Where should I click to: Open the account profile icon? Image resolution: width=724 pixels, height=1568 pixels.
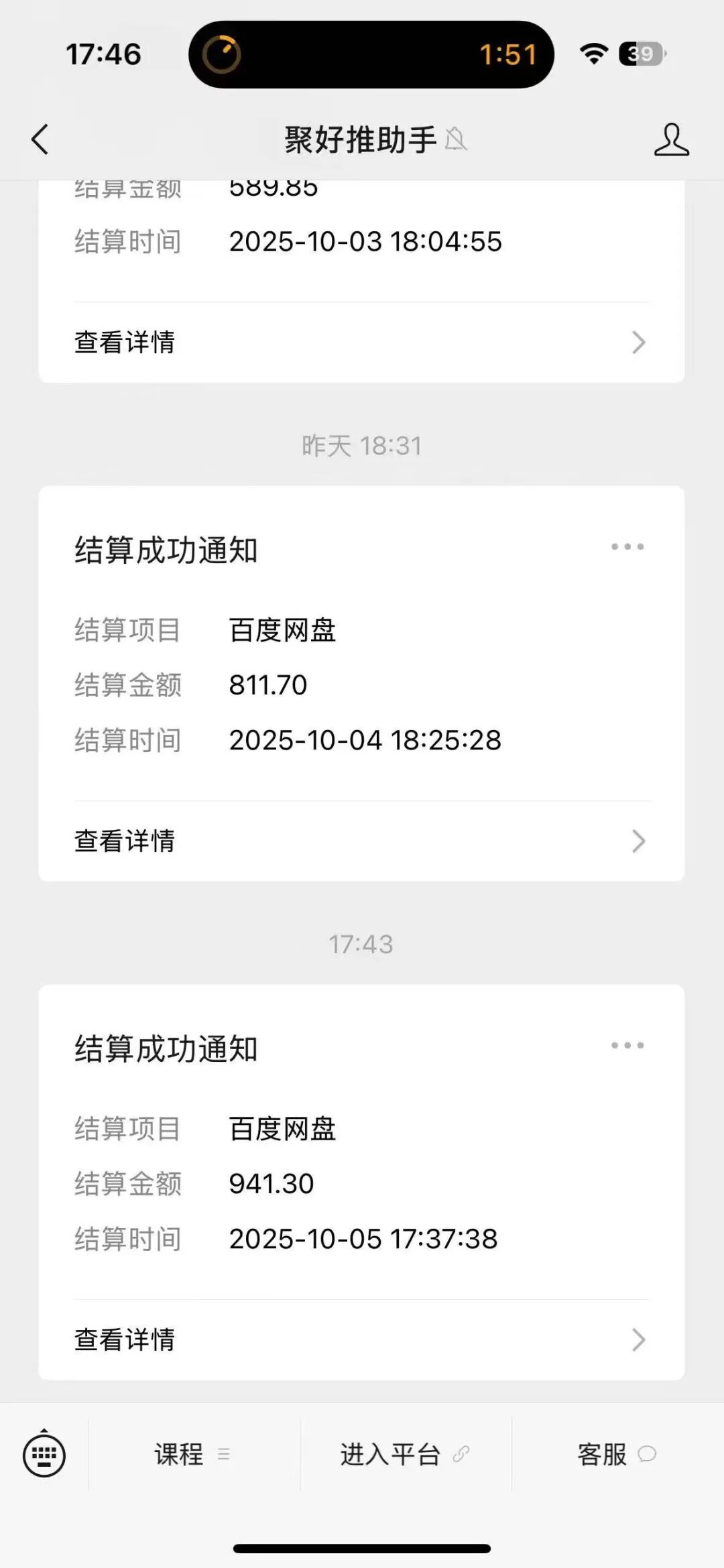(x=671, y=139)
